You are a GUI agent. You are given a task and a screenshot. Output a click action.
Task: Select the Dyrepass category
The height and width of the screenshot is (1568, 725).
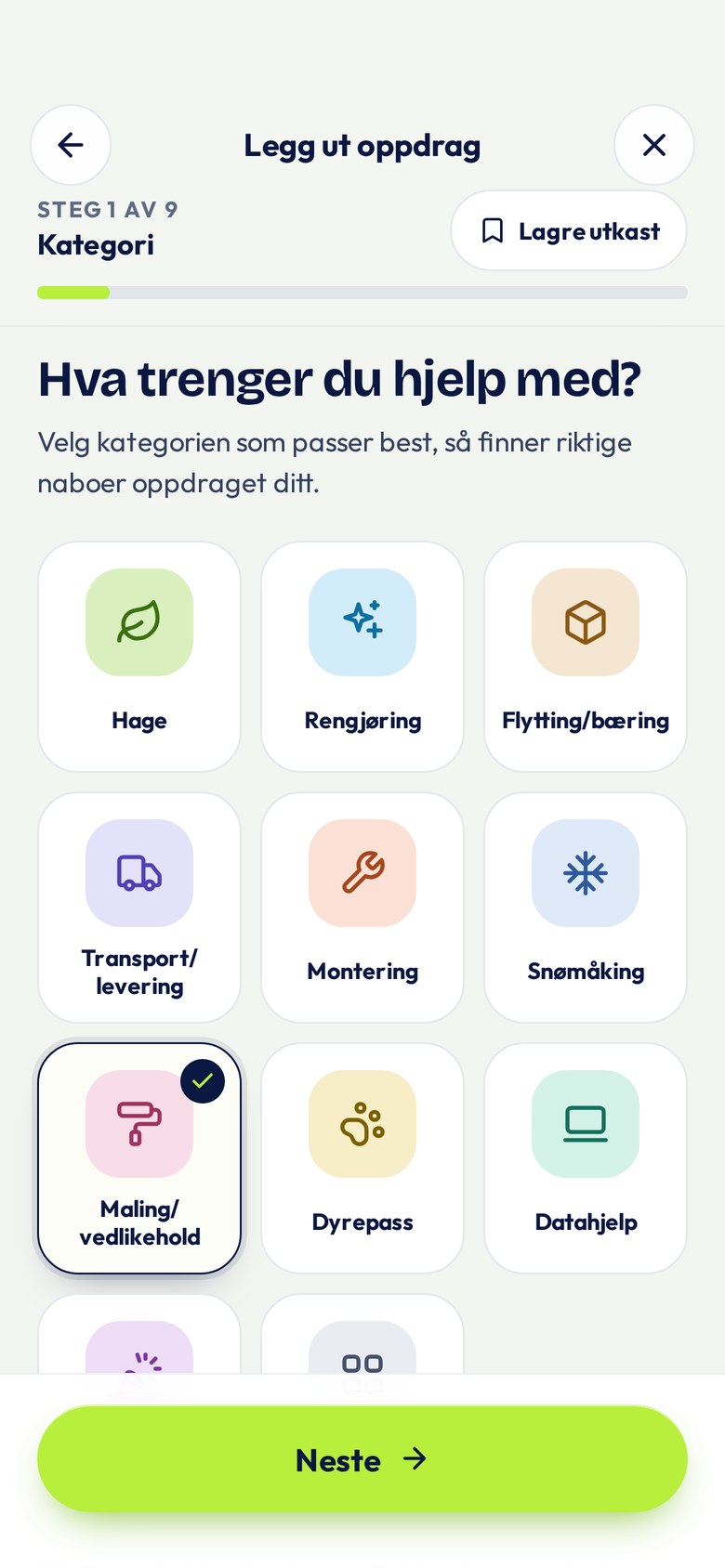point(362,1158)
